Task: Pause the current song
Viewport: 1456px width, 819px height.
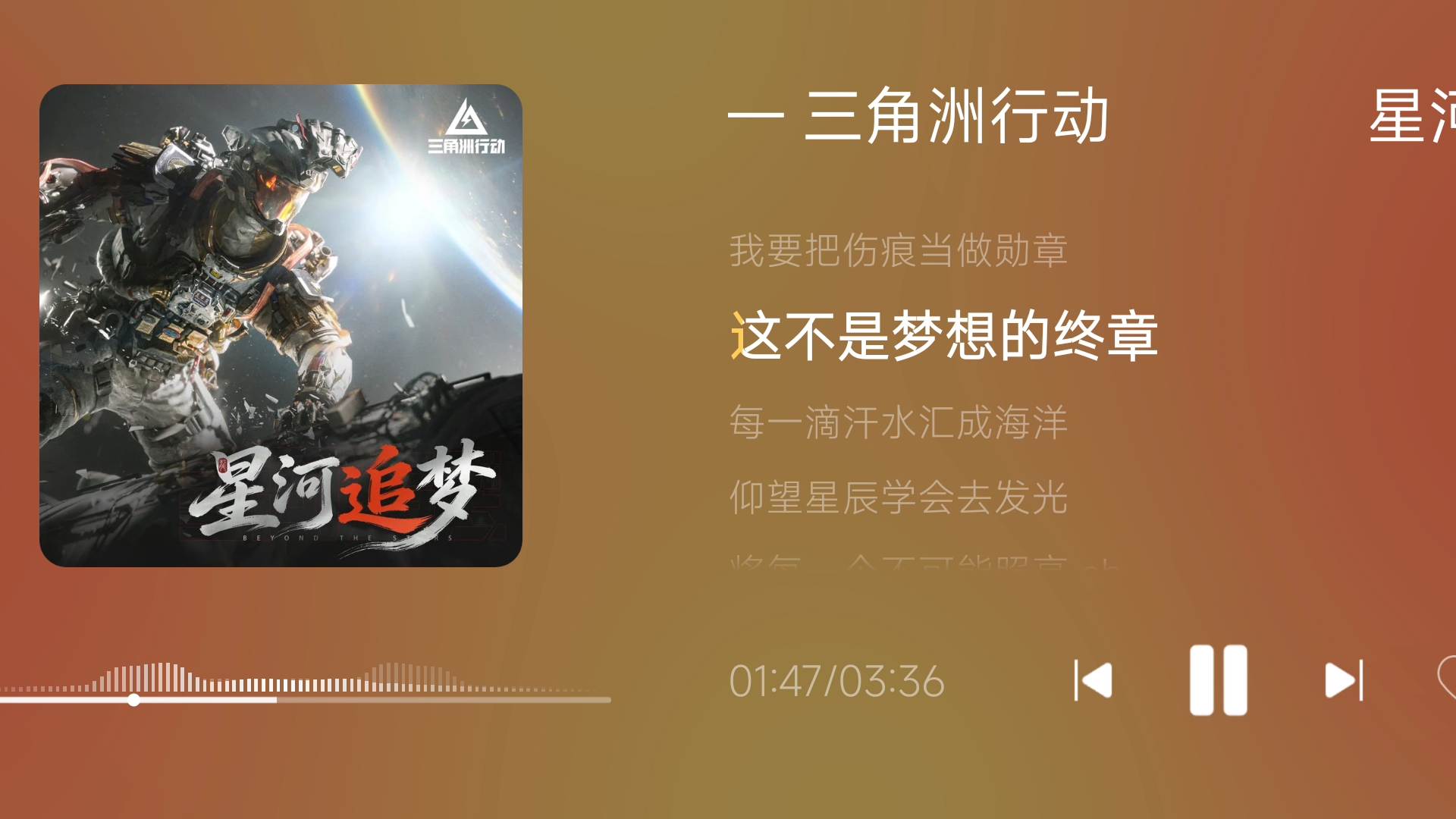Action: pos(1218,680)
